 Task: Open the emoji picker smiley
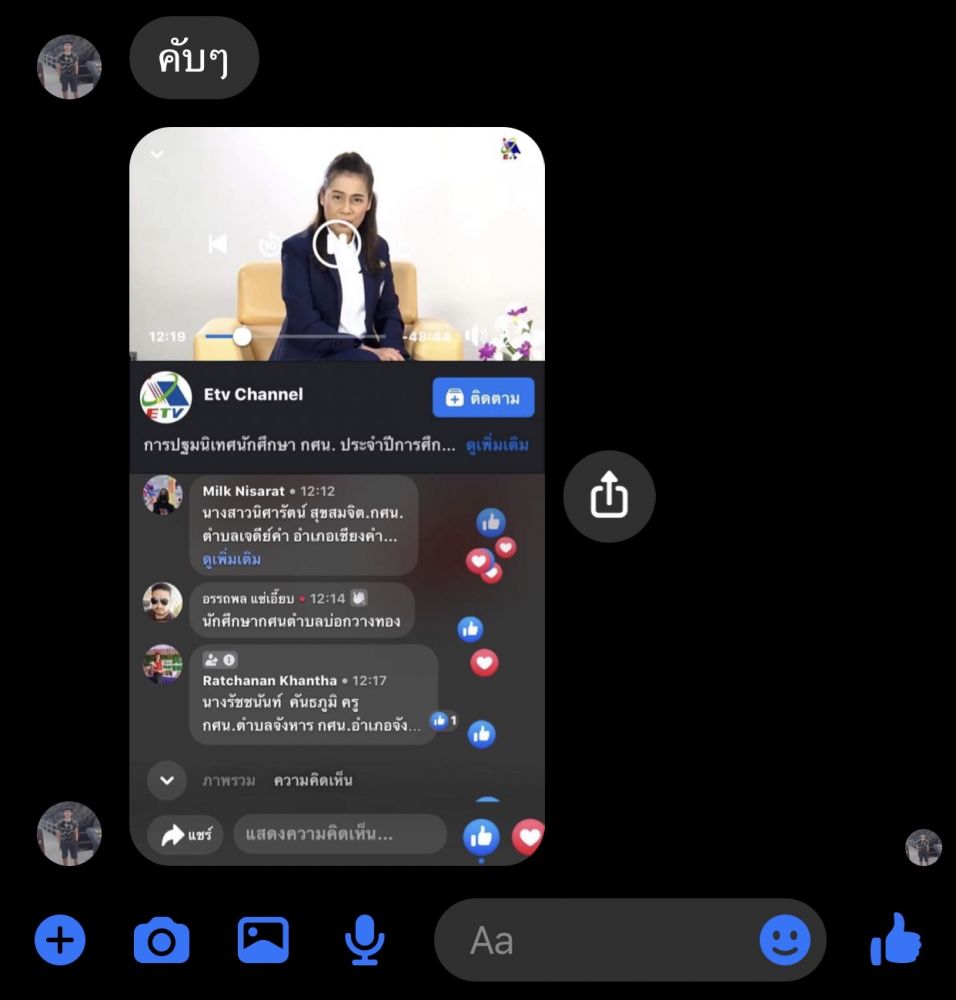pyautogui.click(x=785, y=940)
